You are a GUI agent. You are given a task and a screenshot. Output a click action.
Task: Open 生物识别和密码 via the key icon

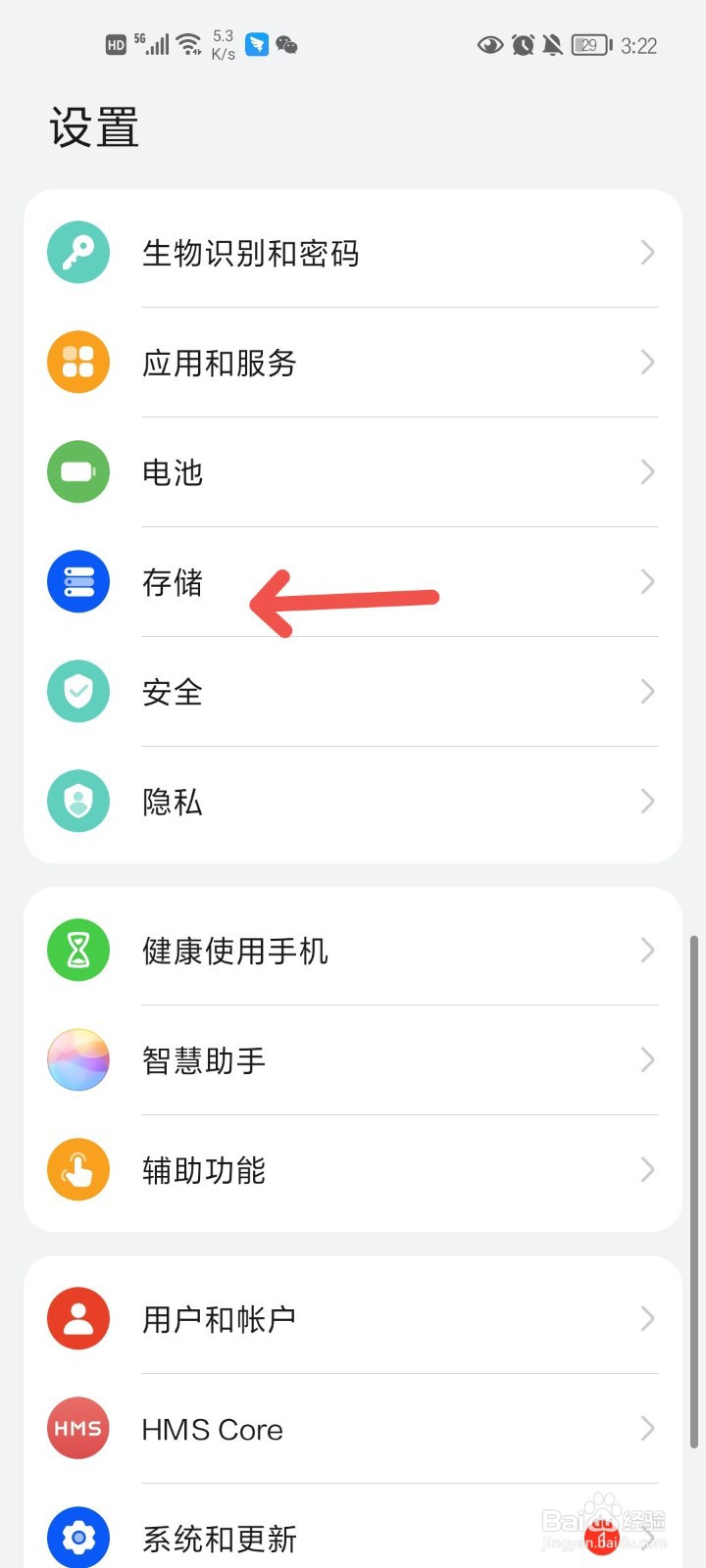pos(78,252)
